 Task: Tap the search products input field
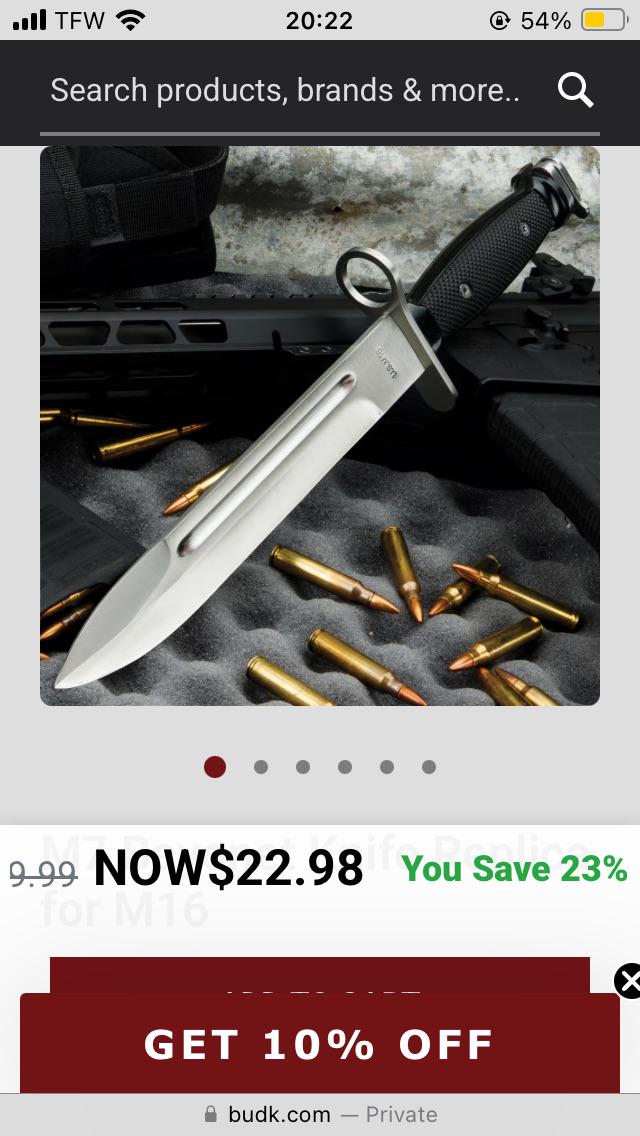[285, 91]
